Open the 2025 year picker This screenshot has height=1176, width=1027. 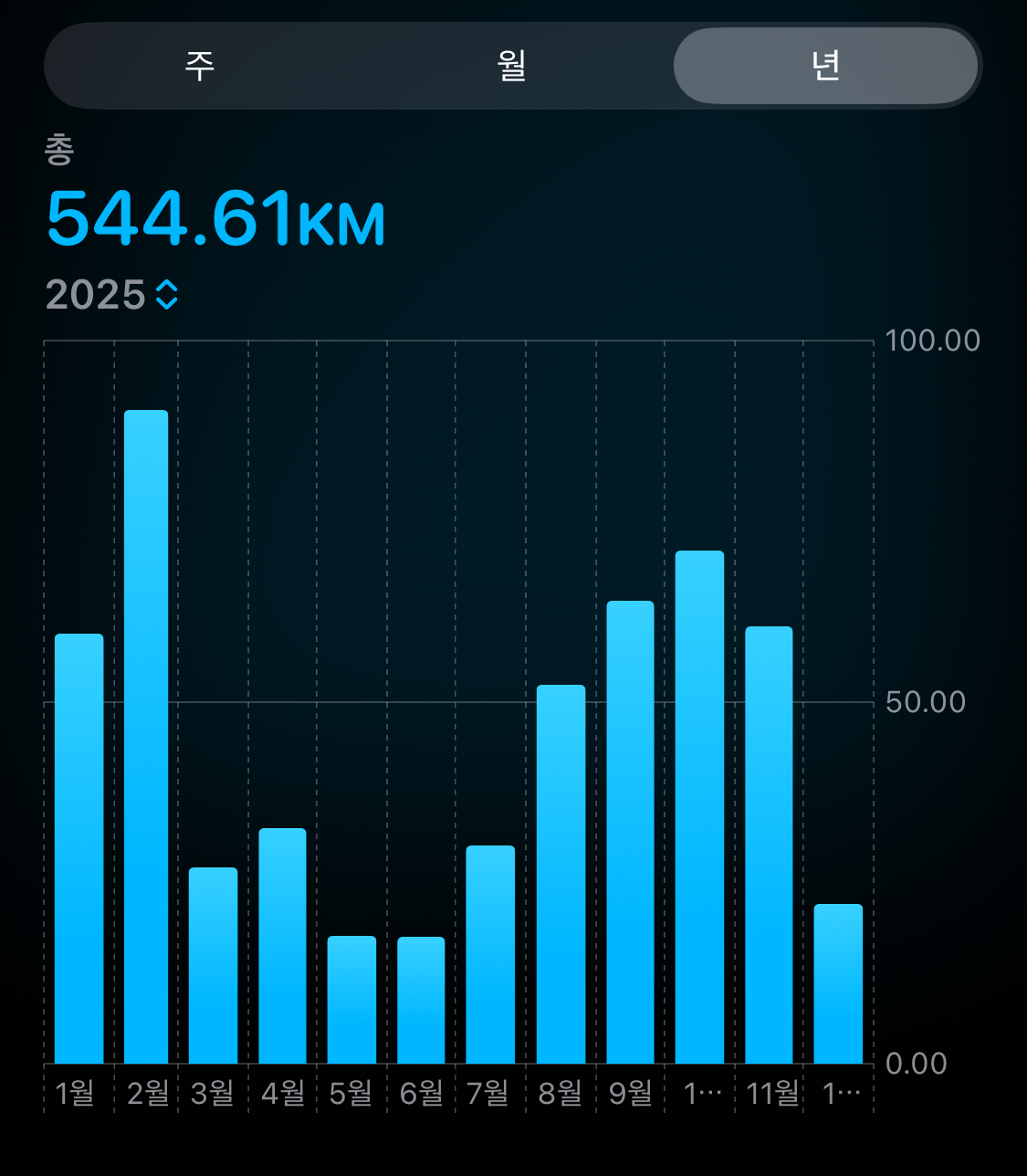pos(112,295)
